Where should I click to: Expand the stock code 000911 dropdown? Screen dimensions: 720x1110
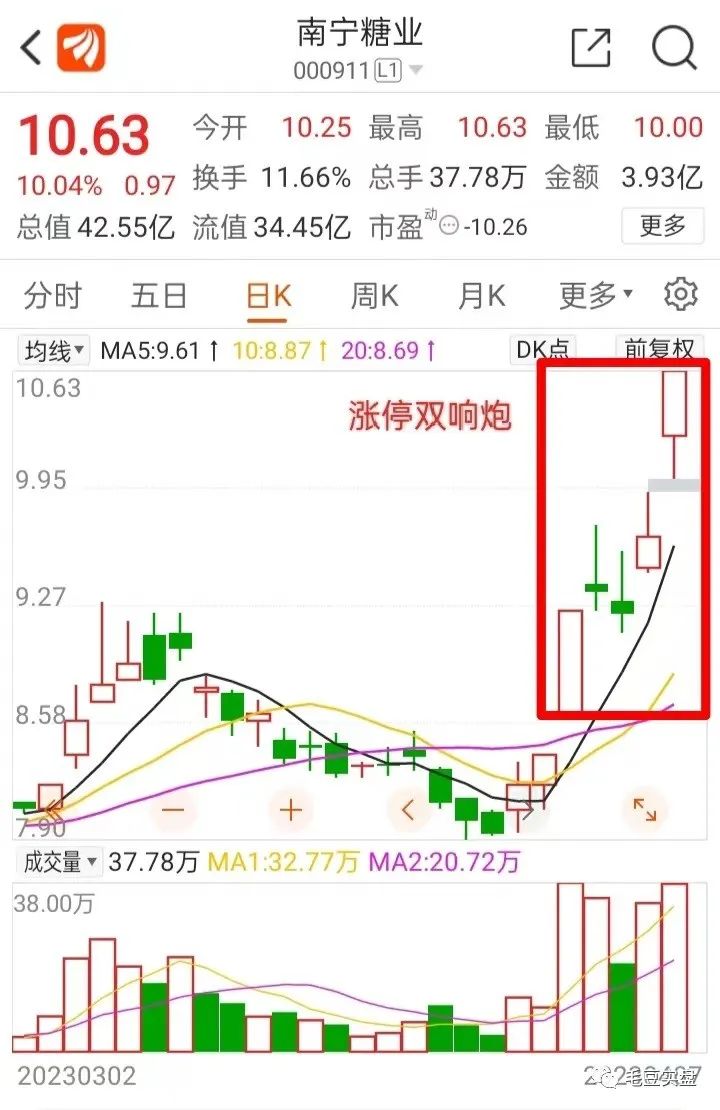pos(416,70)
